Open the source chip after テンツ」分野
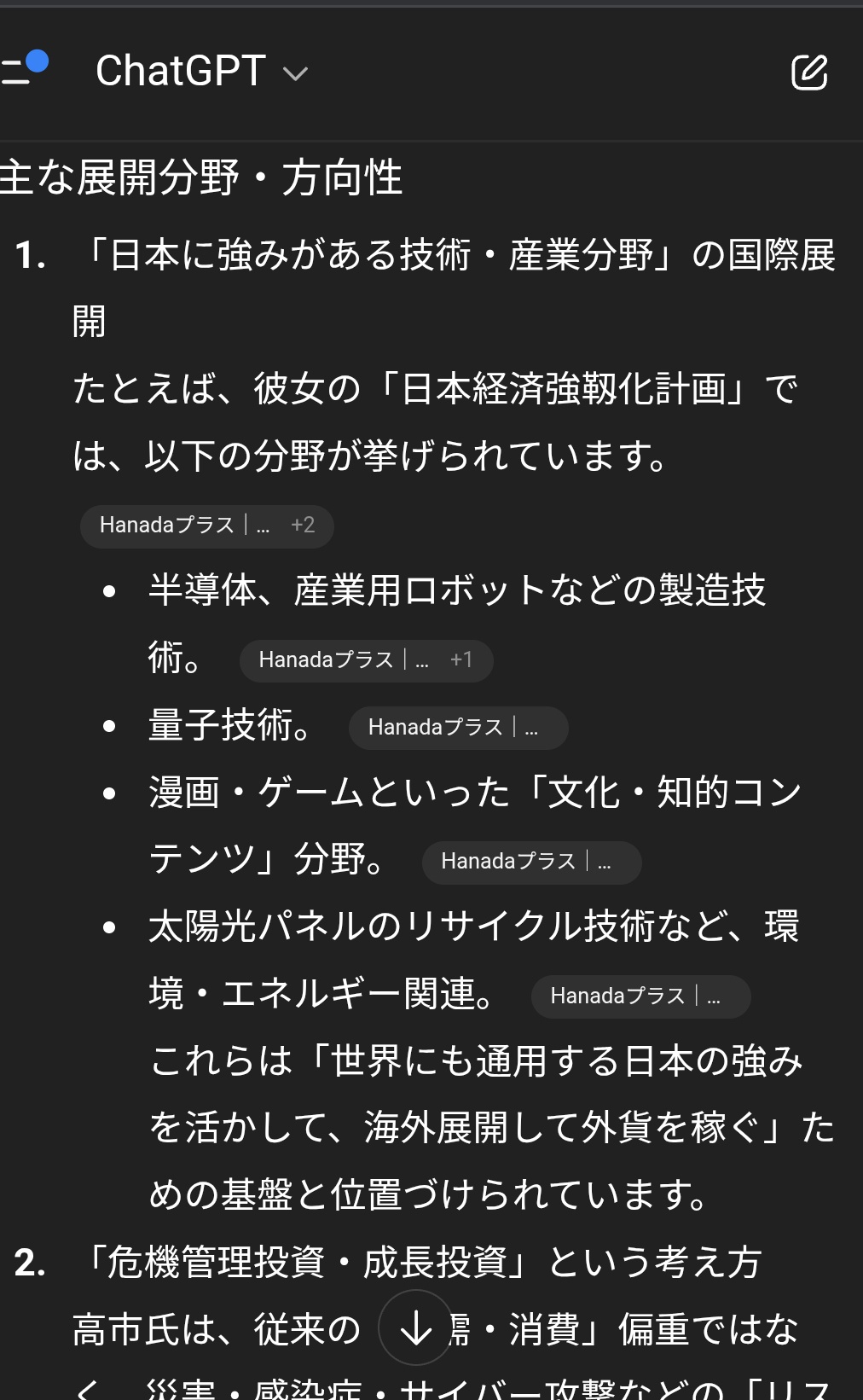Screen dimensions: 863x1400 [x=530, y=862]
